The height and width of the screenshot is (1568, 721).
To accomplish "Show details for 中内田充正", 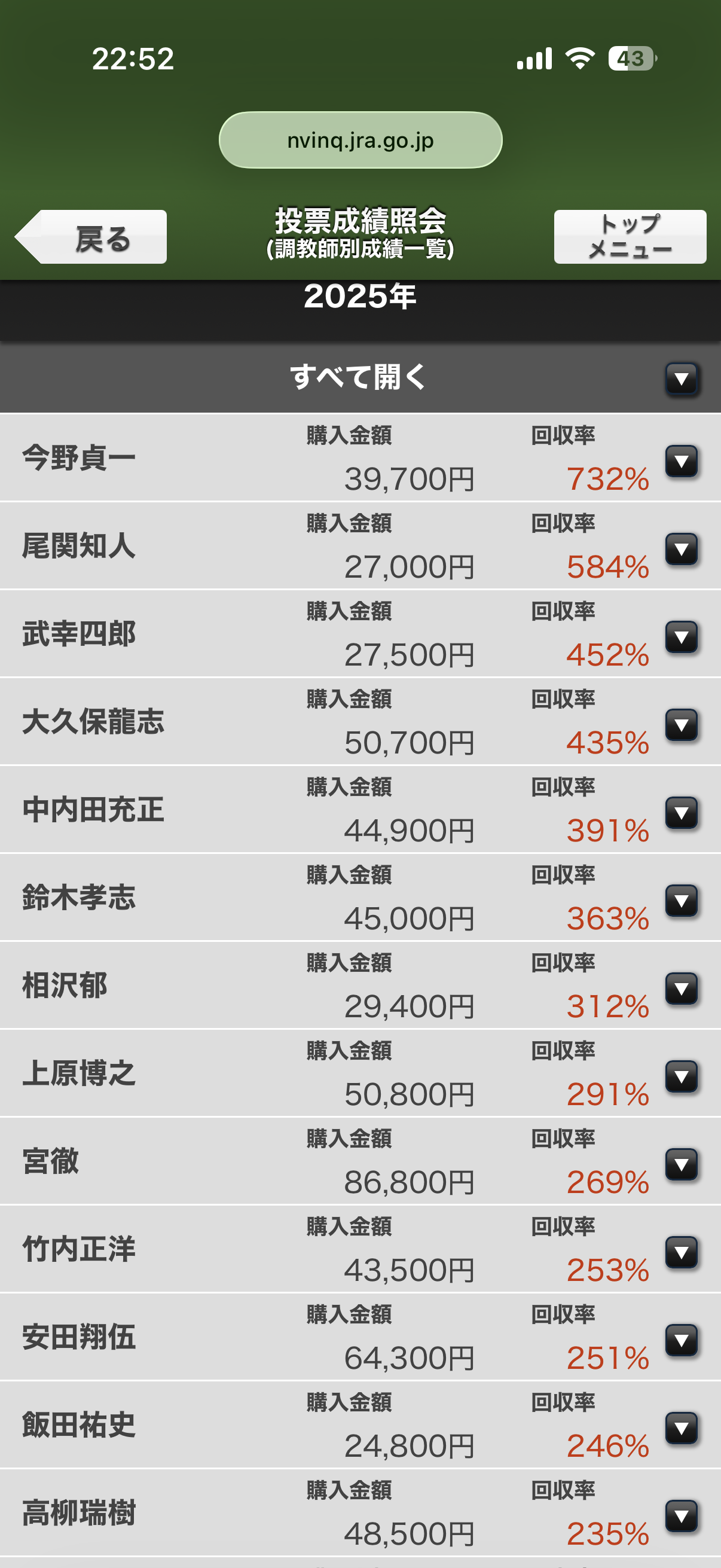I will [x=681, y=813].
